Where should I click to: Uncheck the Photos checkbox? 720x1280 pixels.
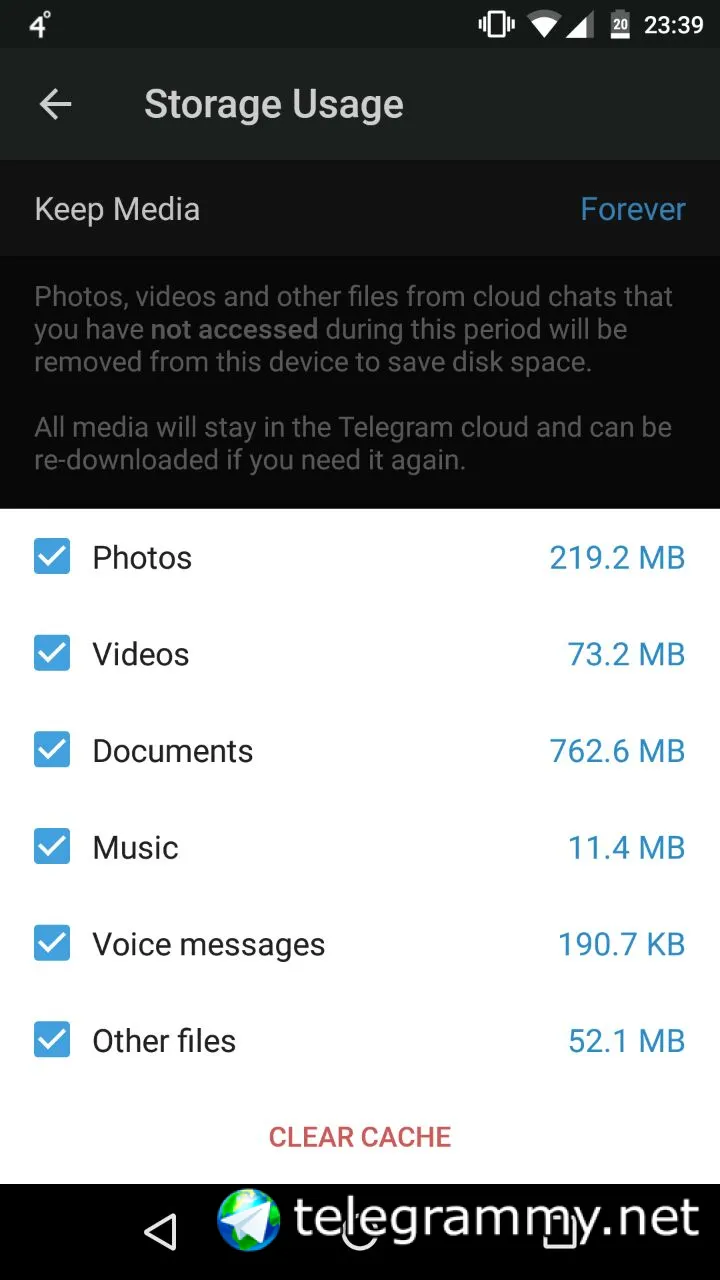click(x=52, y=557)
